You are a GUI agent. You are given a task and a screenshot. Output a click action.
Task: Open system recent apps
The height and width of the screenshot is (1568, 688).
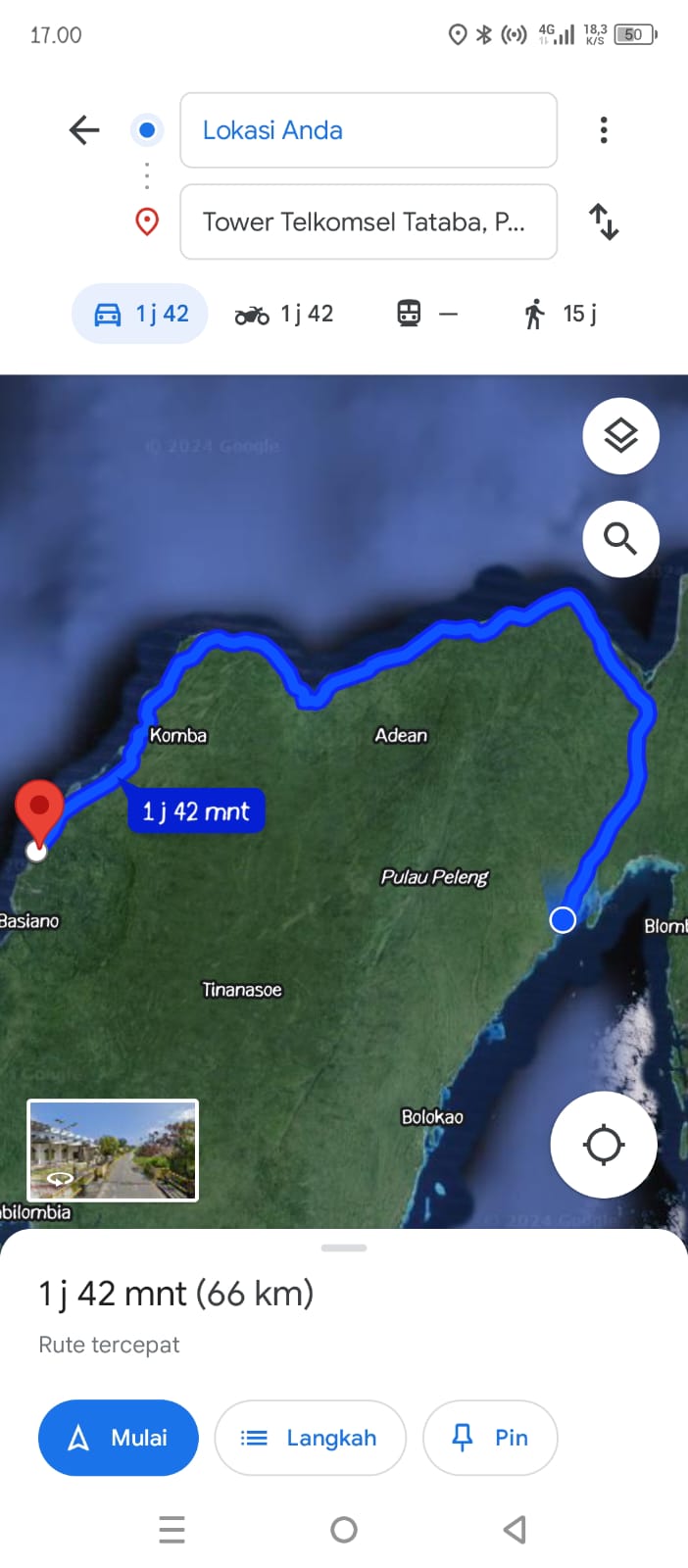tap(172, 1530)
